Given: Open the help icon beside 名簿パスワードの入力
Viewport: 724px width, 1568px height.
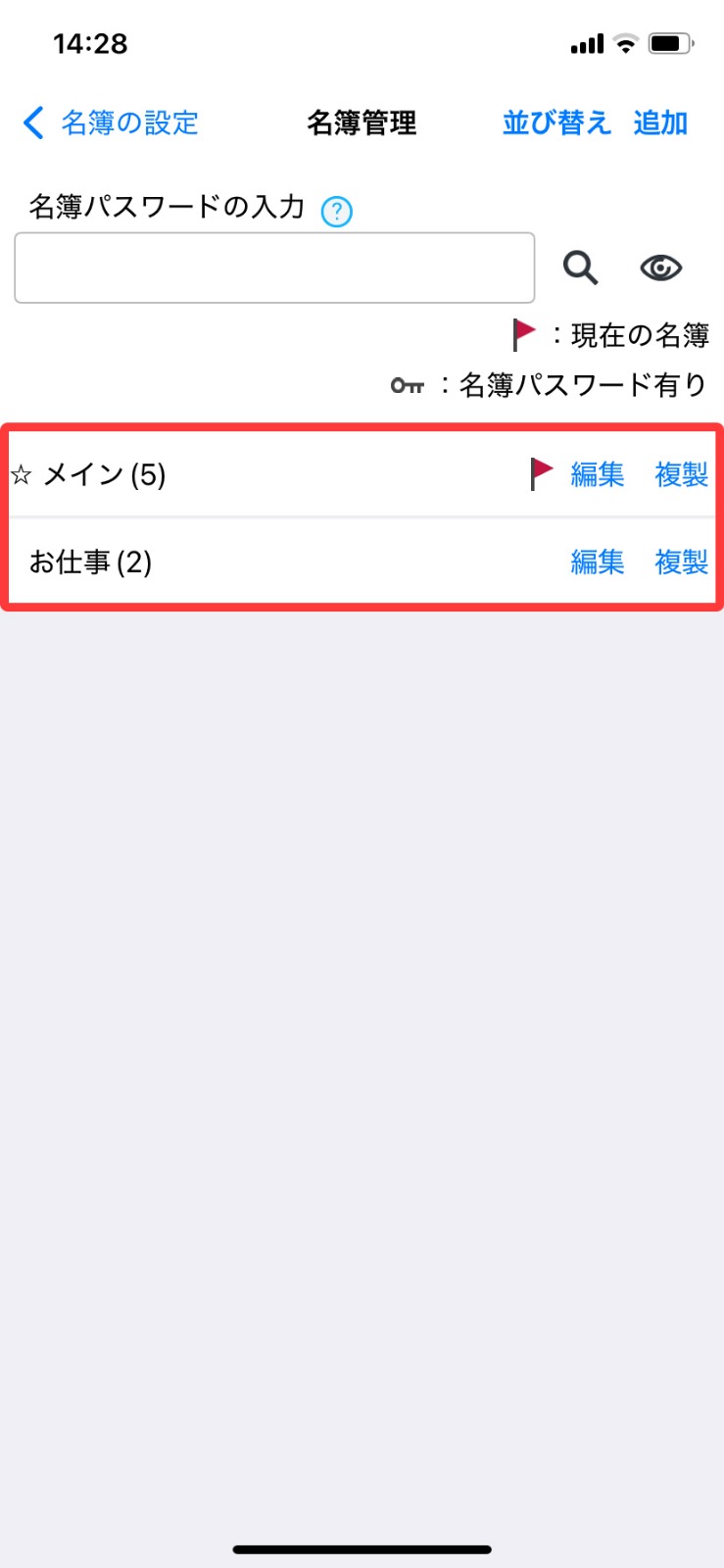Looking at the screenshot, I should tap(337, 211).
